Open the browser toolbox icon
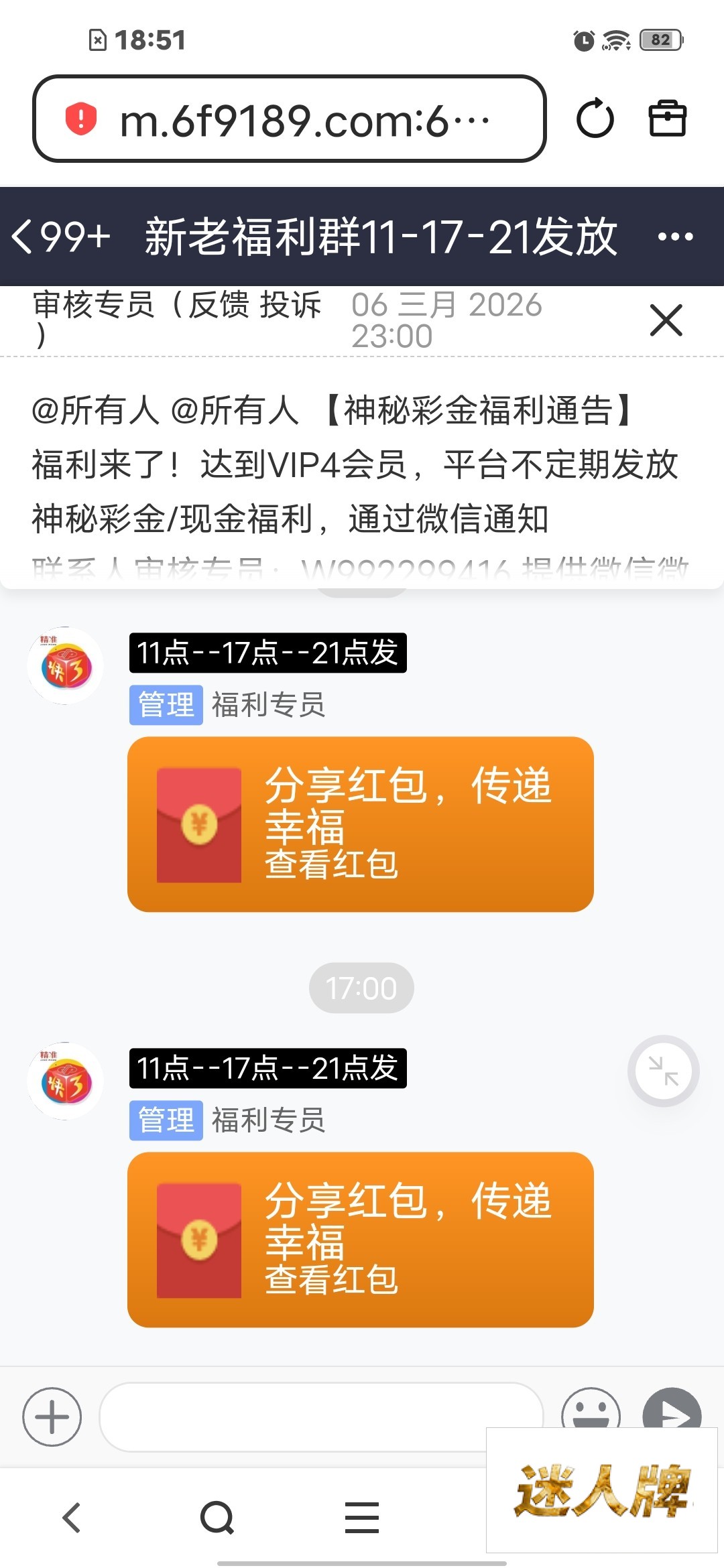The width and height of the screenshot is (724, 1568). [x=667, y=119]
